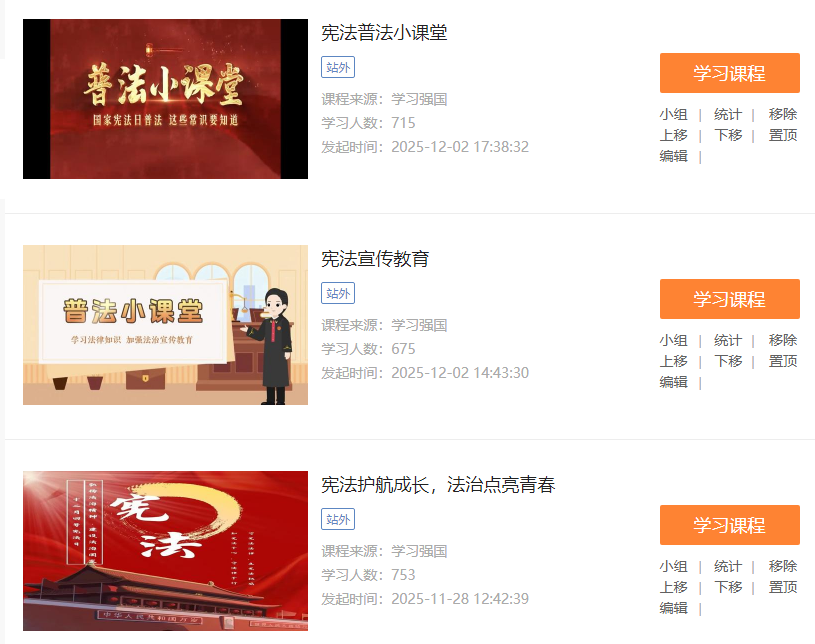Image resolution: width=815 pixels, height=644 pixels.
Task: Open 统计 for 宪法护航成长，法治点亮青春
Action: pyautogui.click(x=728, y=566)
